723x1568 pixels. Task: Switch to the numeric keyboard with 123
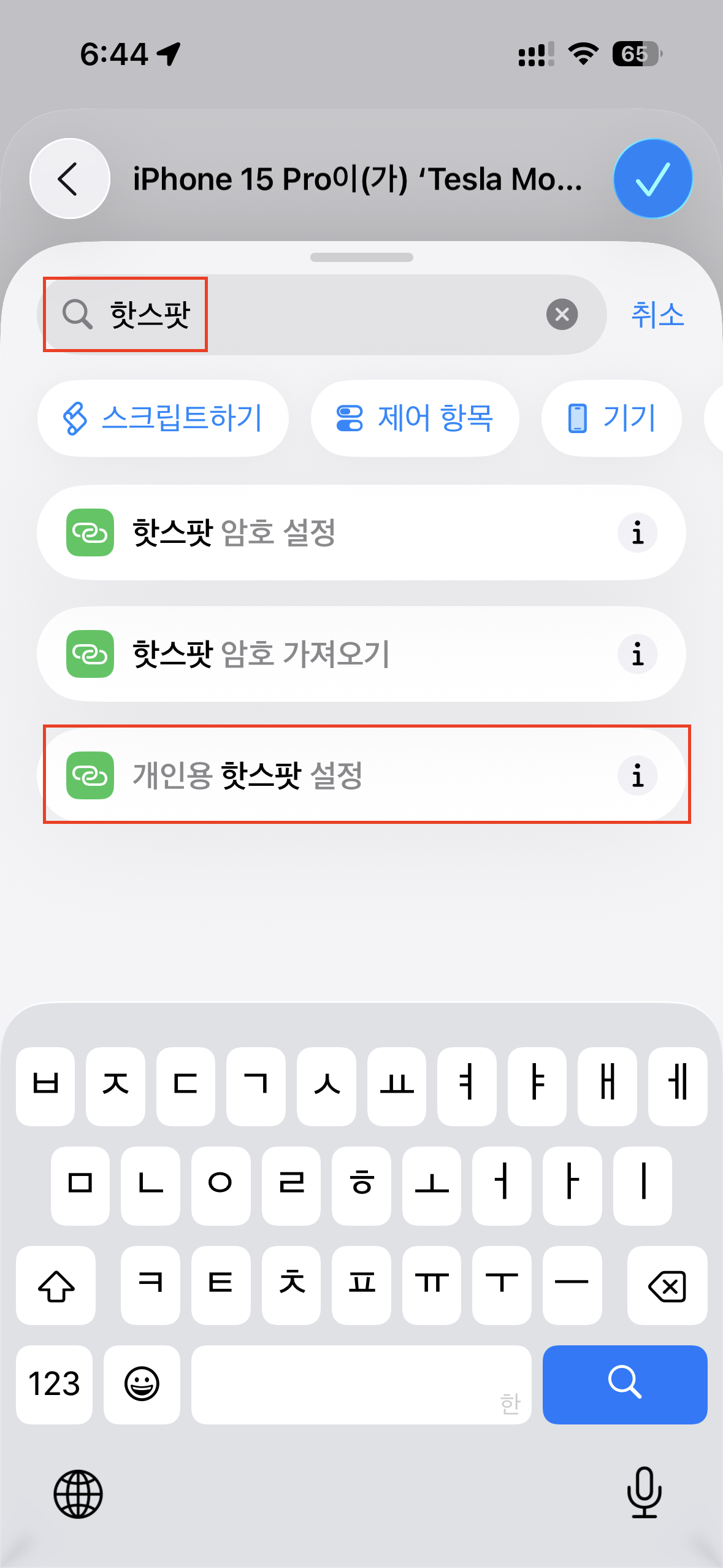click(54, 1385)
